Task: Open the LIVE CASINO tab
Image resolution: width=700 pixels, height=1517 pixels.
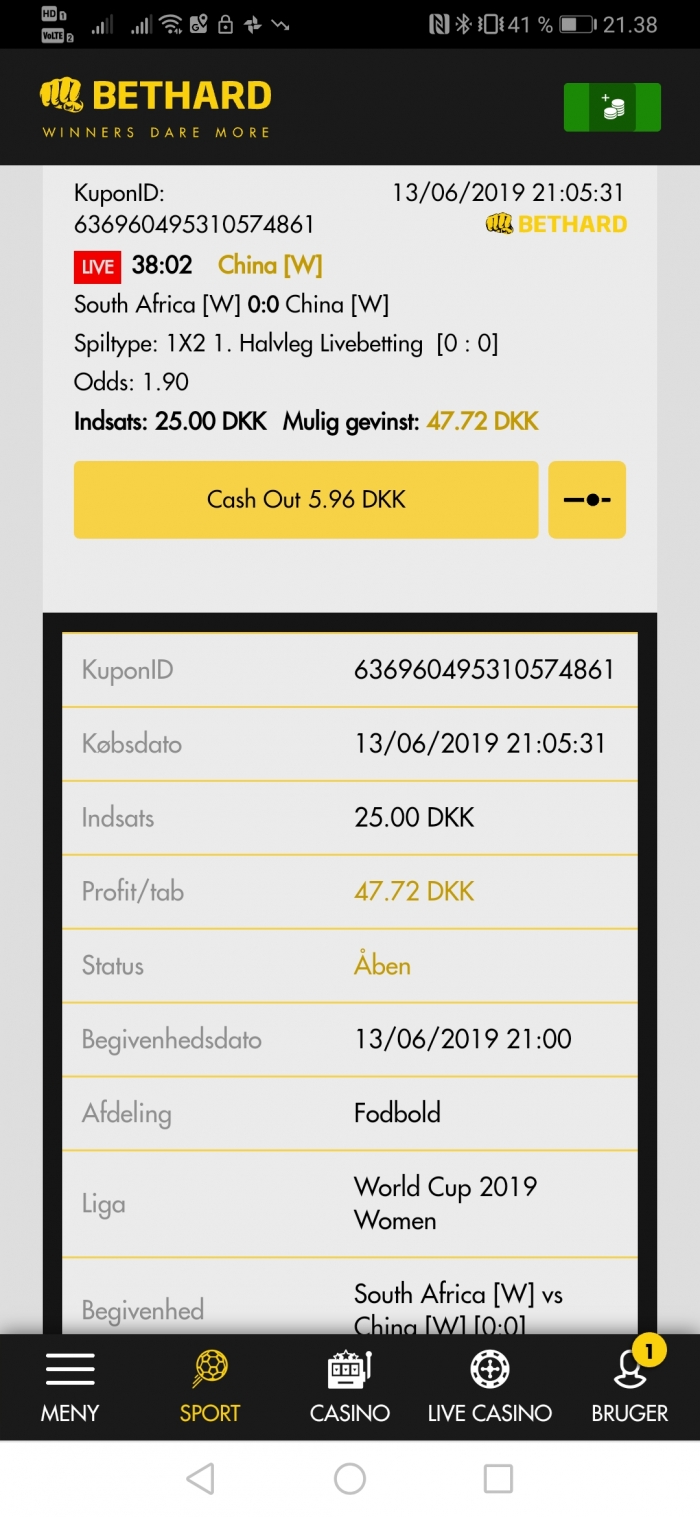Action: tap(490, 1387)
